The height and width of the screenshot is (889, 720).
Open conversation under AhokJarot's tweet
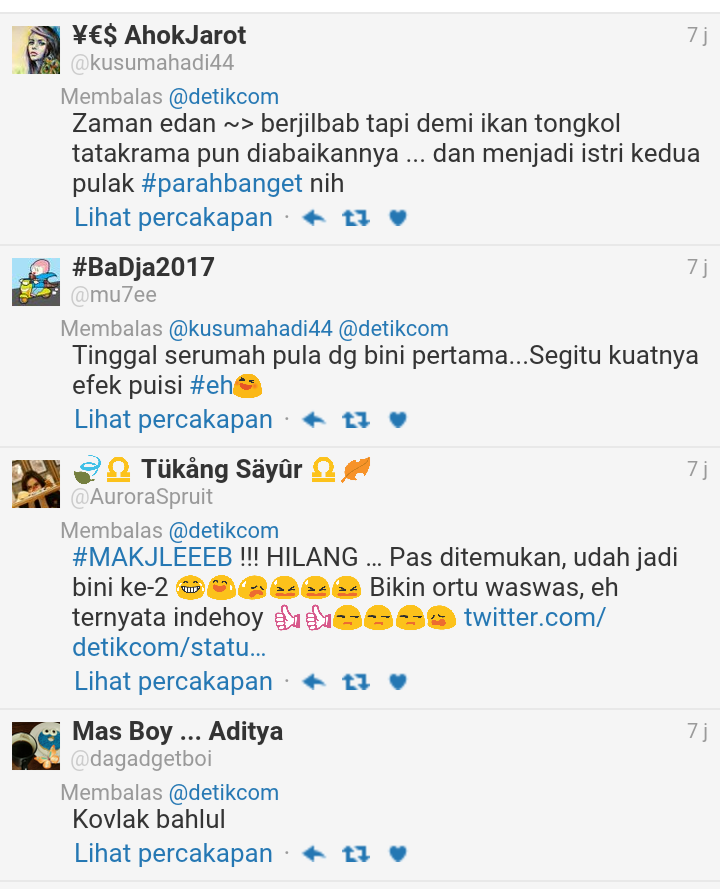coord(173,218)
